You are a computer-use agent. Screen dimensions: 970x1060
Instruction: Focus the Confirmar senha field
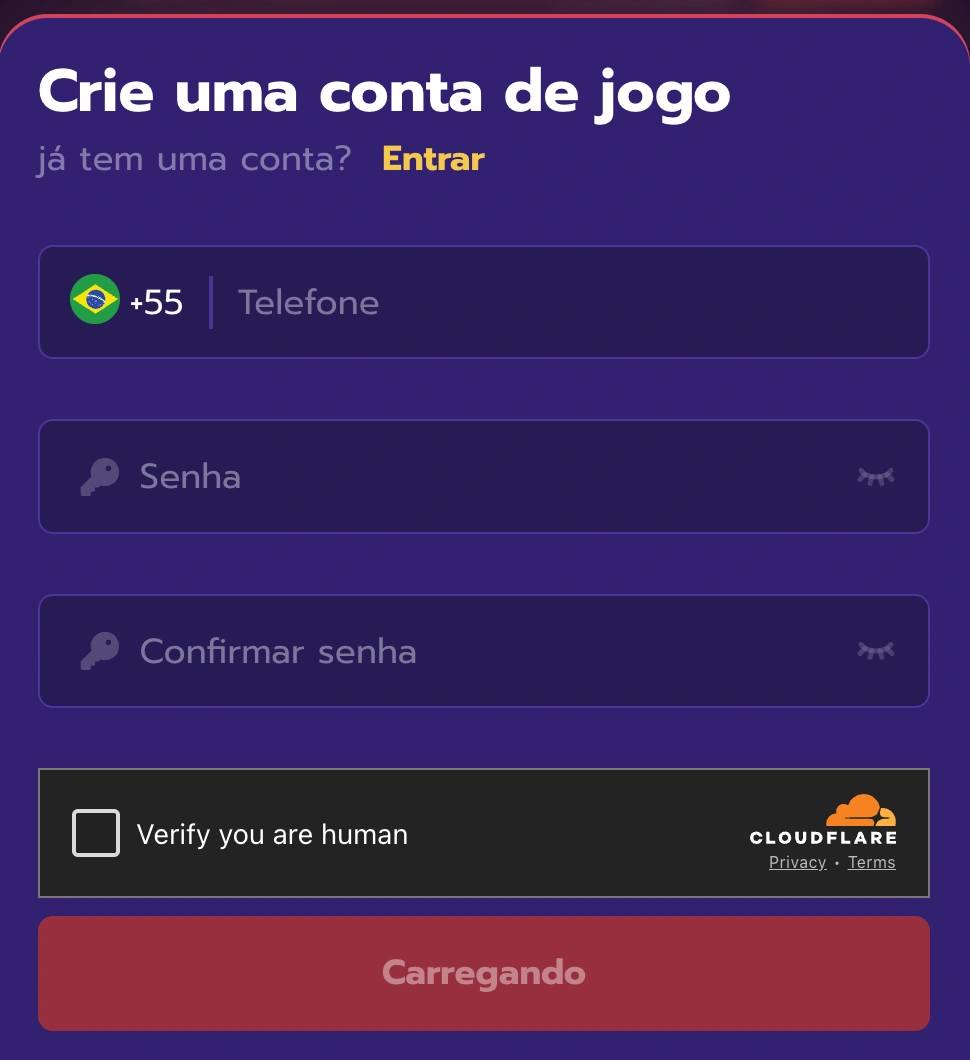(480, 652)
